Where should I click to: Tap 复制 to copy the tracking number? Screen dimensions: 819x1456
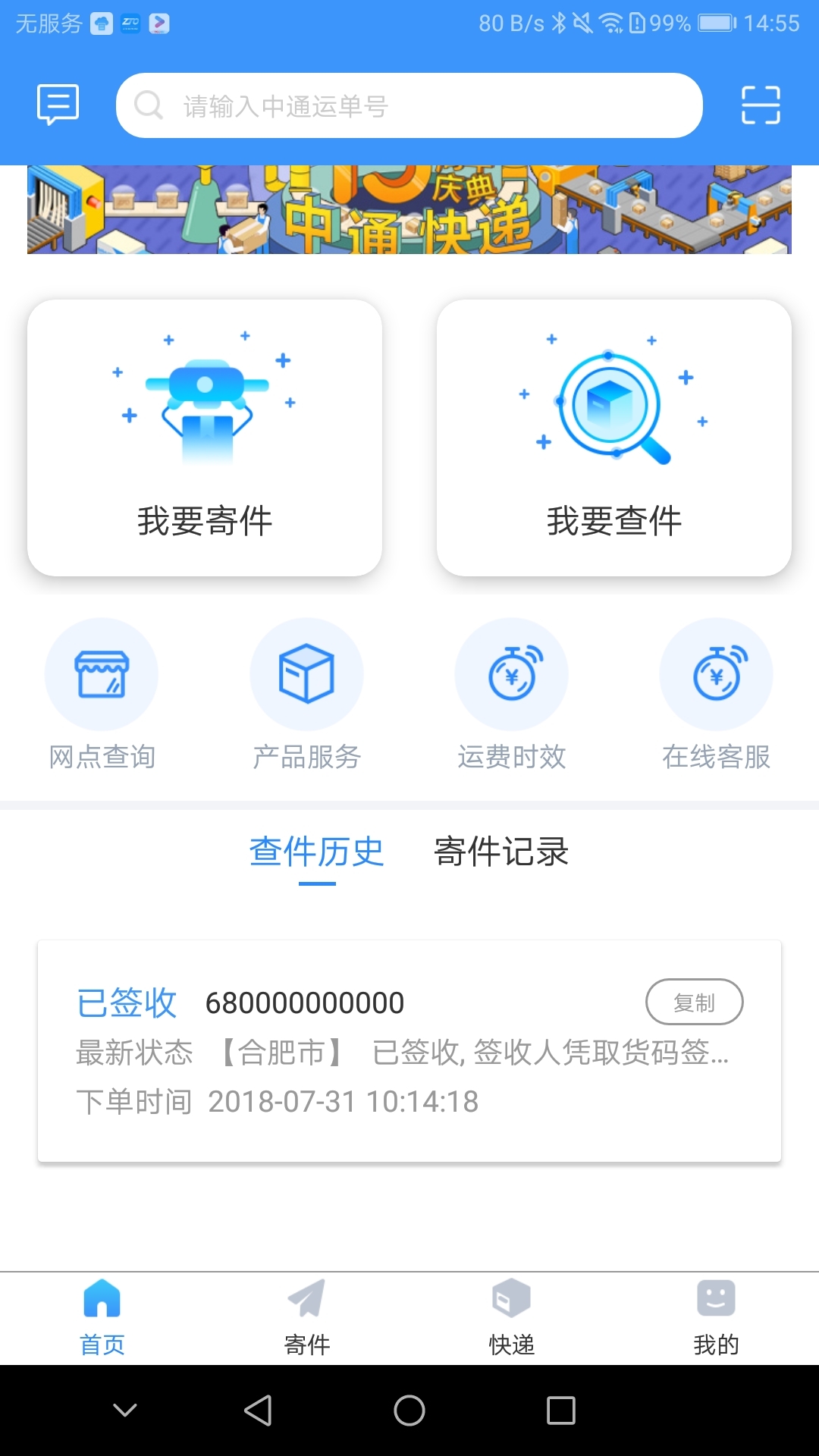[x=695, y=1001]
